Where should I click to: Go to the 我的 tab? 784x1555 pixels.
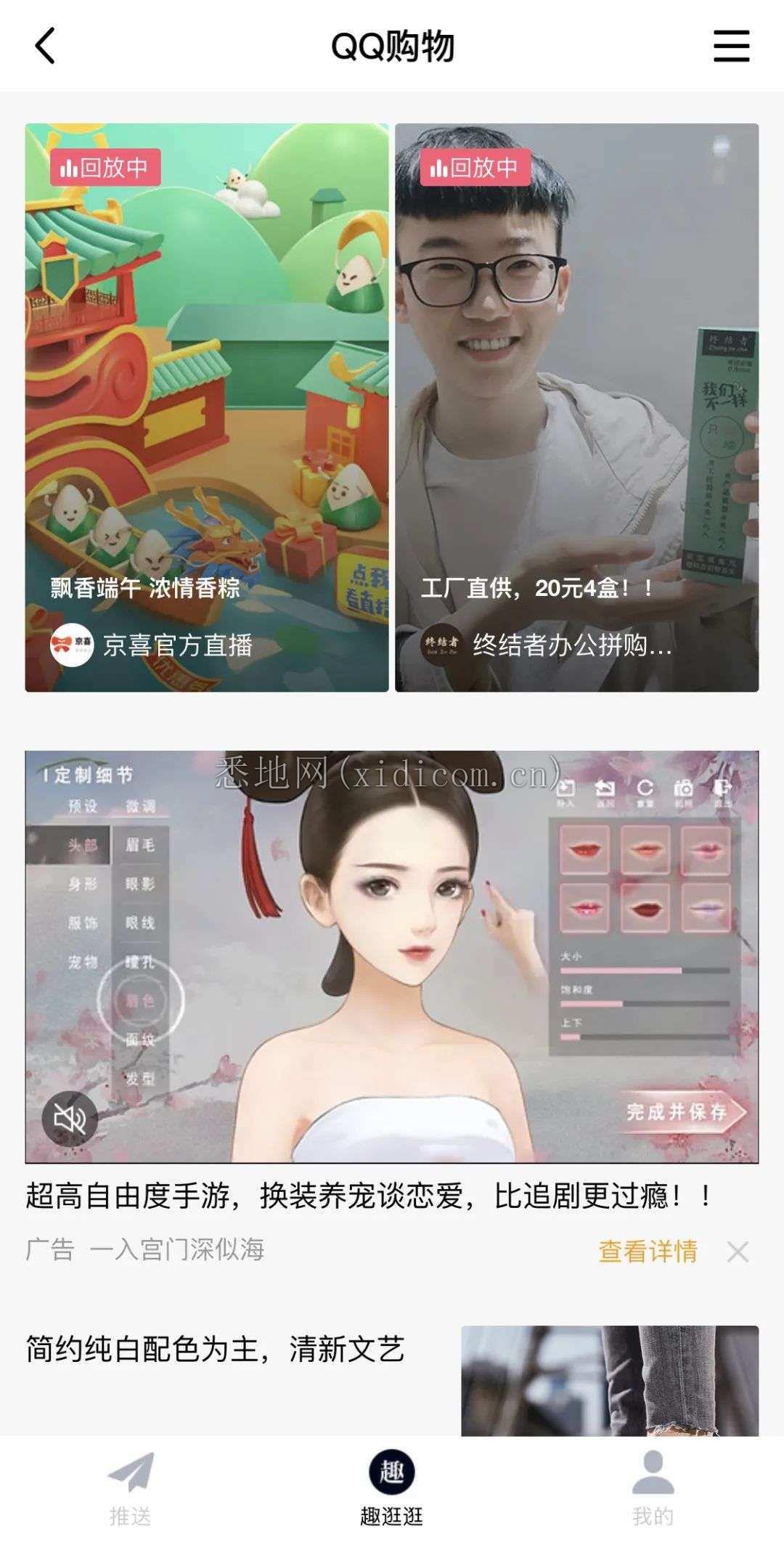tap(653, 1488)
